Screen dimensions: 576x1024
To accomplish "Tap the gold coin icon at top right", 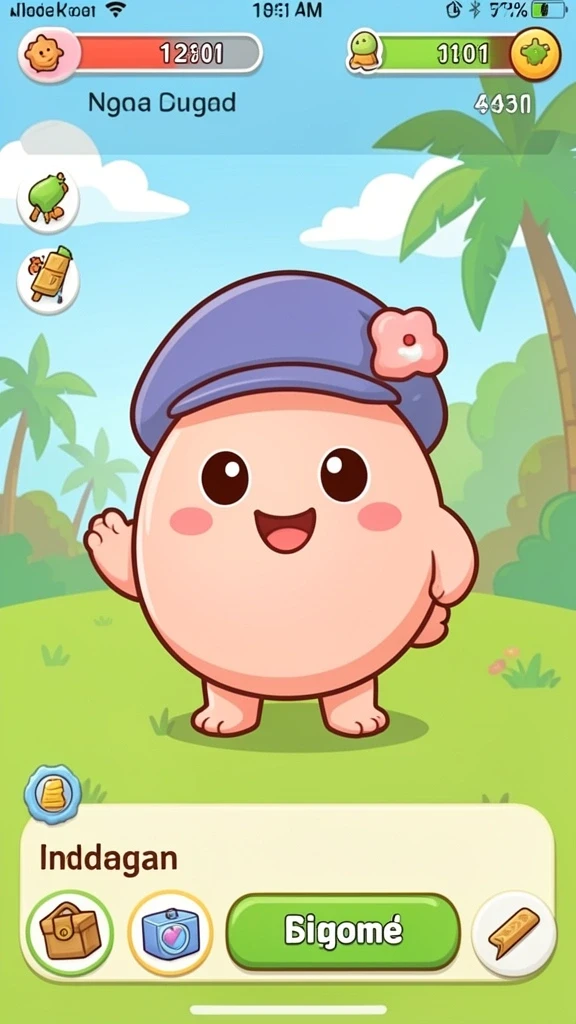I will pyautogui.click(x=535, y=54).
